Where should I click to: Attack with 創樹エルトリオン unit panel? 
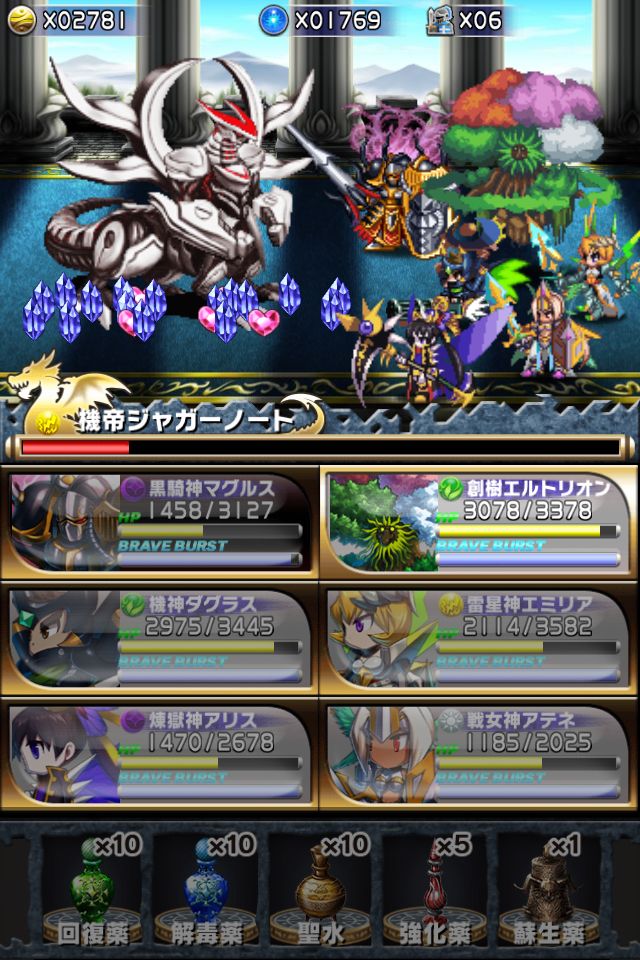[480, 522]
